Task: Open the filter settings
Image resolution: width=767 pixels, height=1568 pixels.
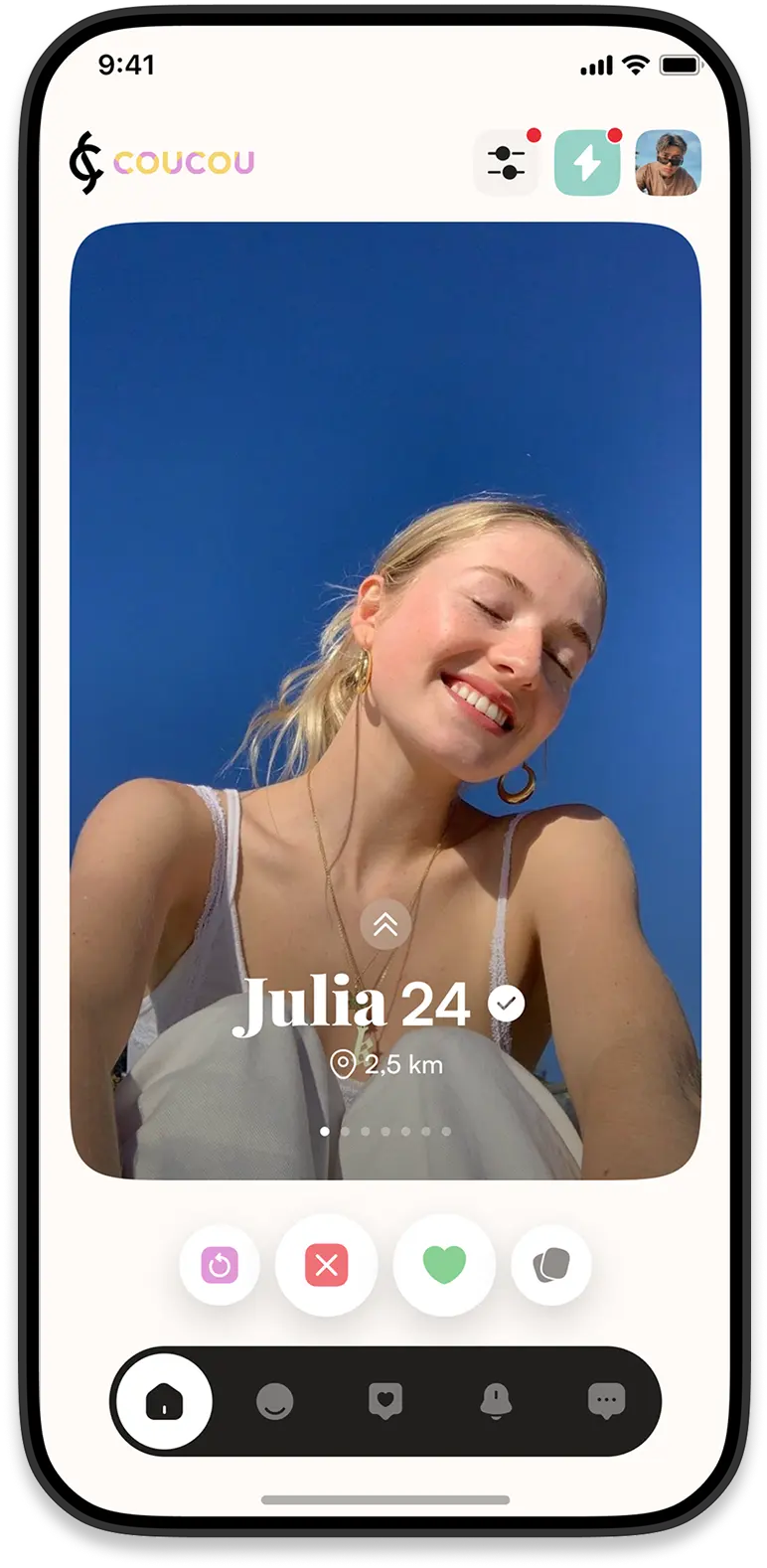Action: (x=507, y=163)
